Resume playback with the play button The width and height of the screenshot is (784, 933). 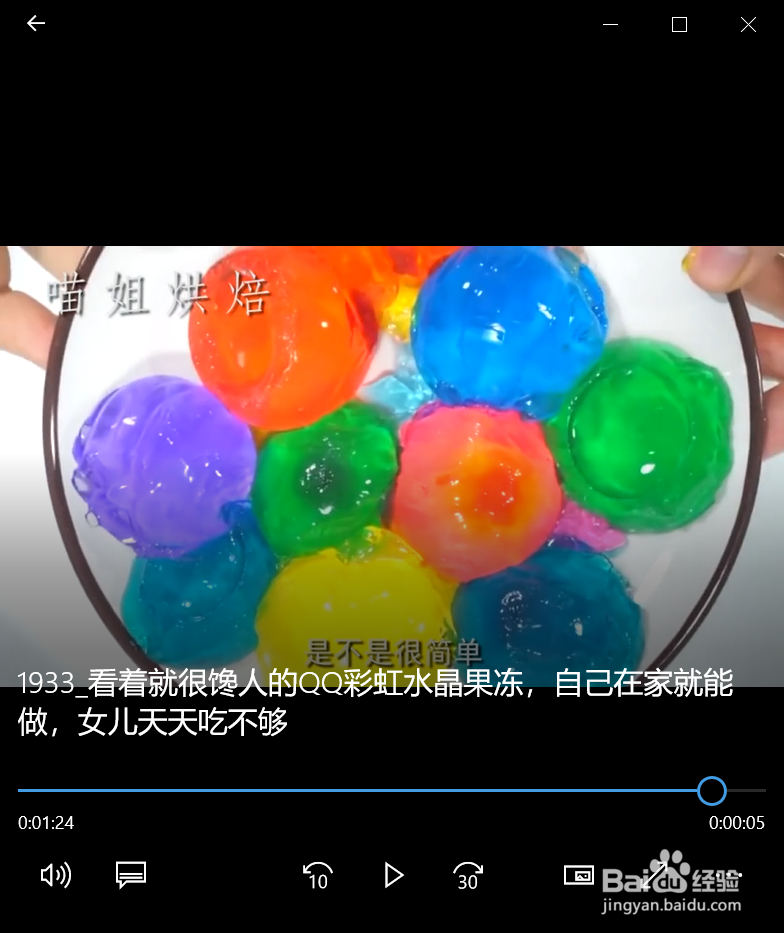point(392,875)
